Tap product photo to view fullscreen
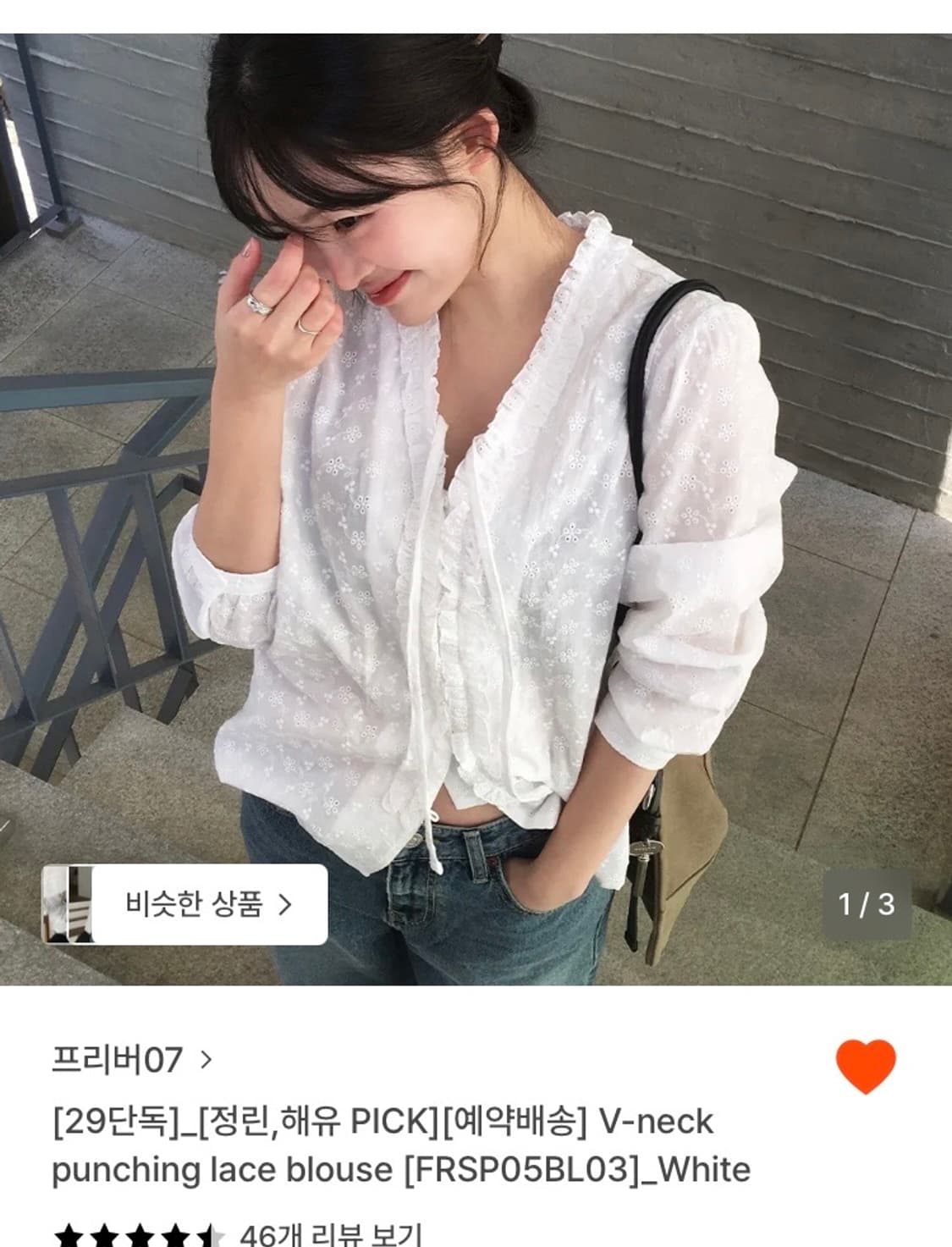 tap(474, 423)
